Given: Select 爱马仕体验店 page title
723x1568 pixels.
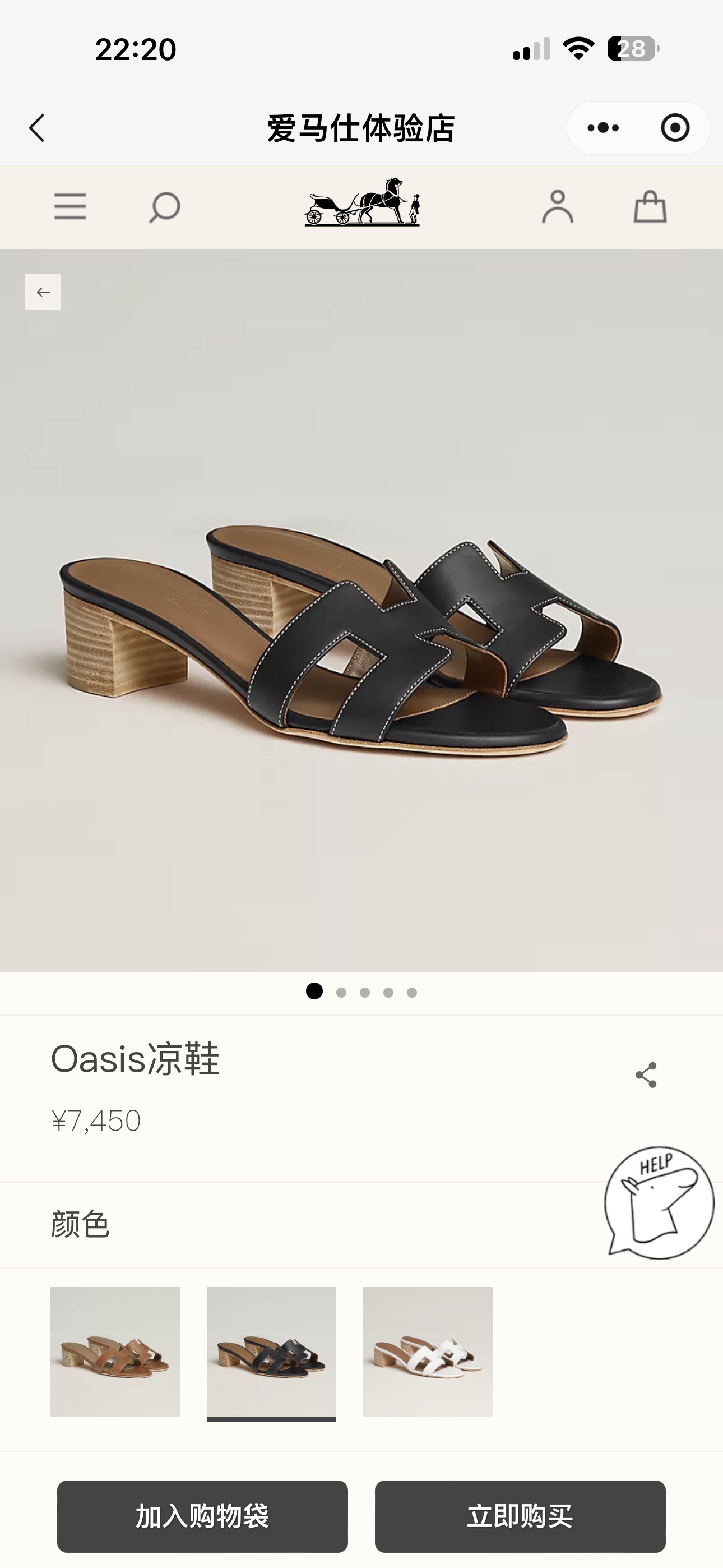Looking at the screenshot, I should (361, 128).
